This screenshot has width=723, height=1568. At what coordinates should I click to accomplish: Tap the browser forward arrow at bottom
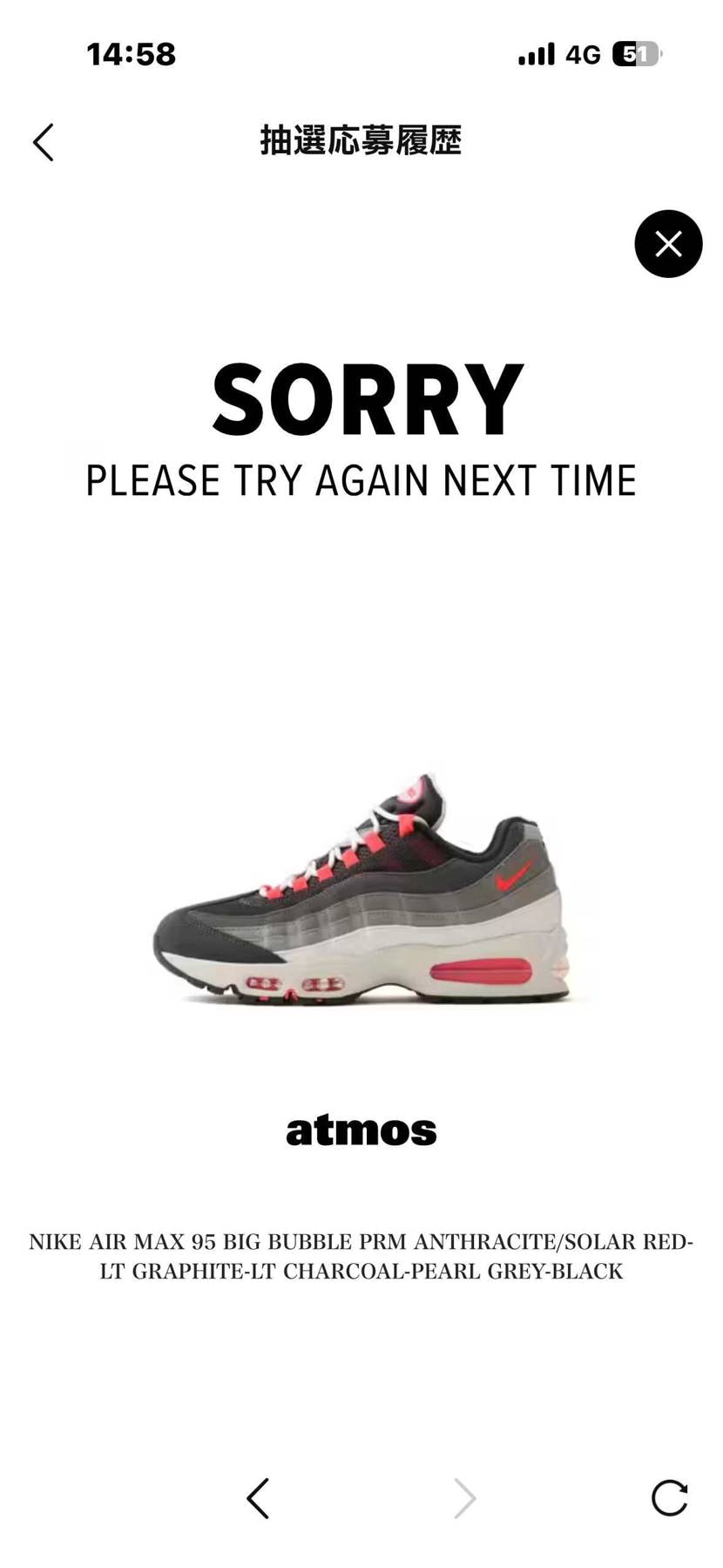(465, 1498)
